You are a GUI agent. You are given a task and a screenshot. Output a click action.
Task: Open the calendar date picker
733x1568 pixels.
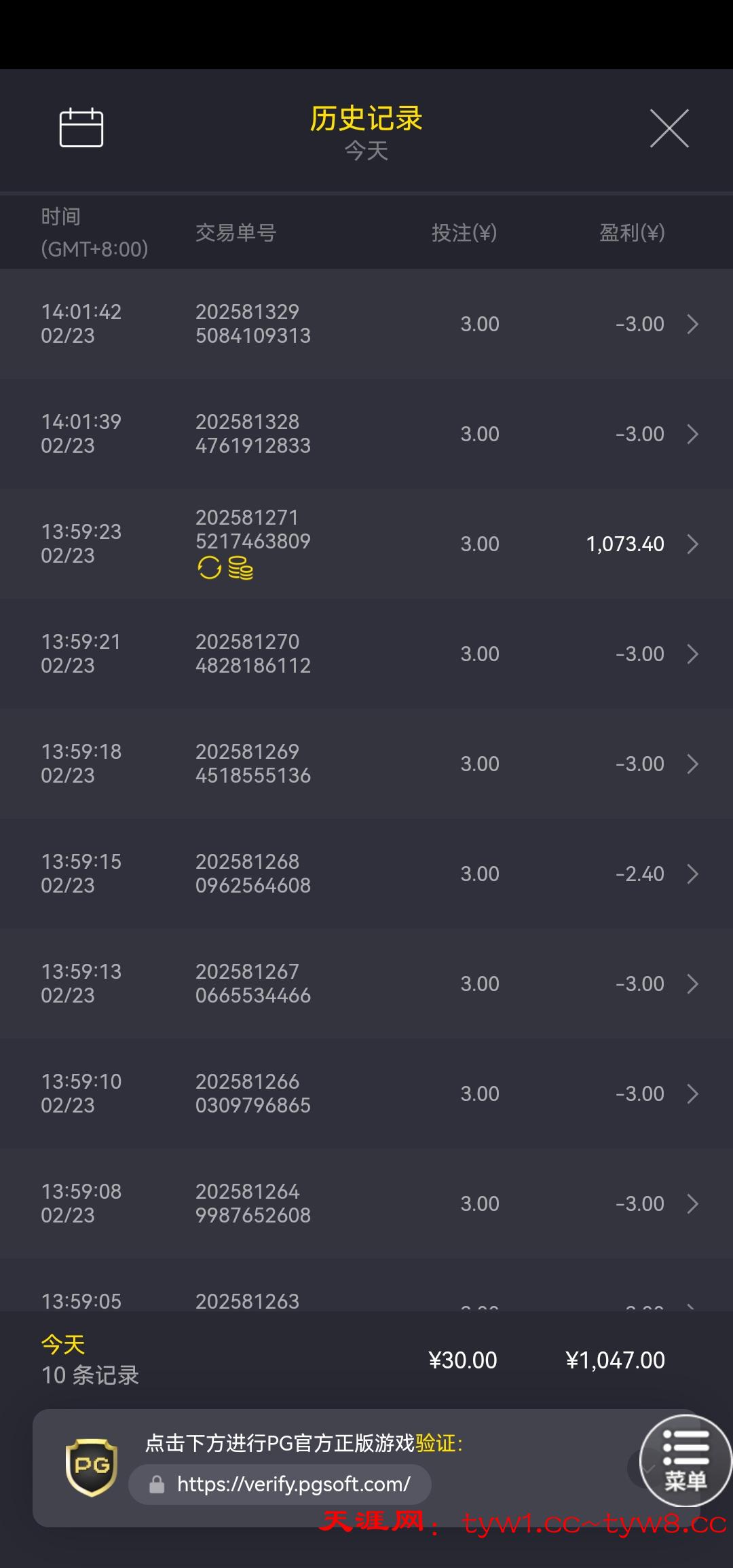pos(81,128)
